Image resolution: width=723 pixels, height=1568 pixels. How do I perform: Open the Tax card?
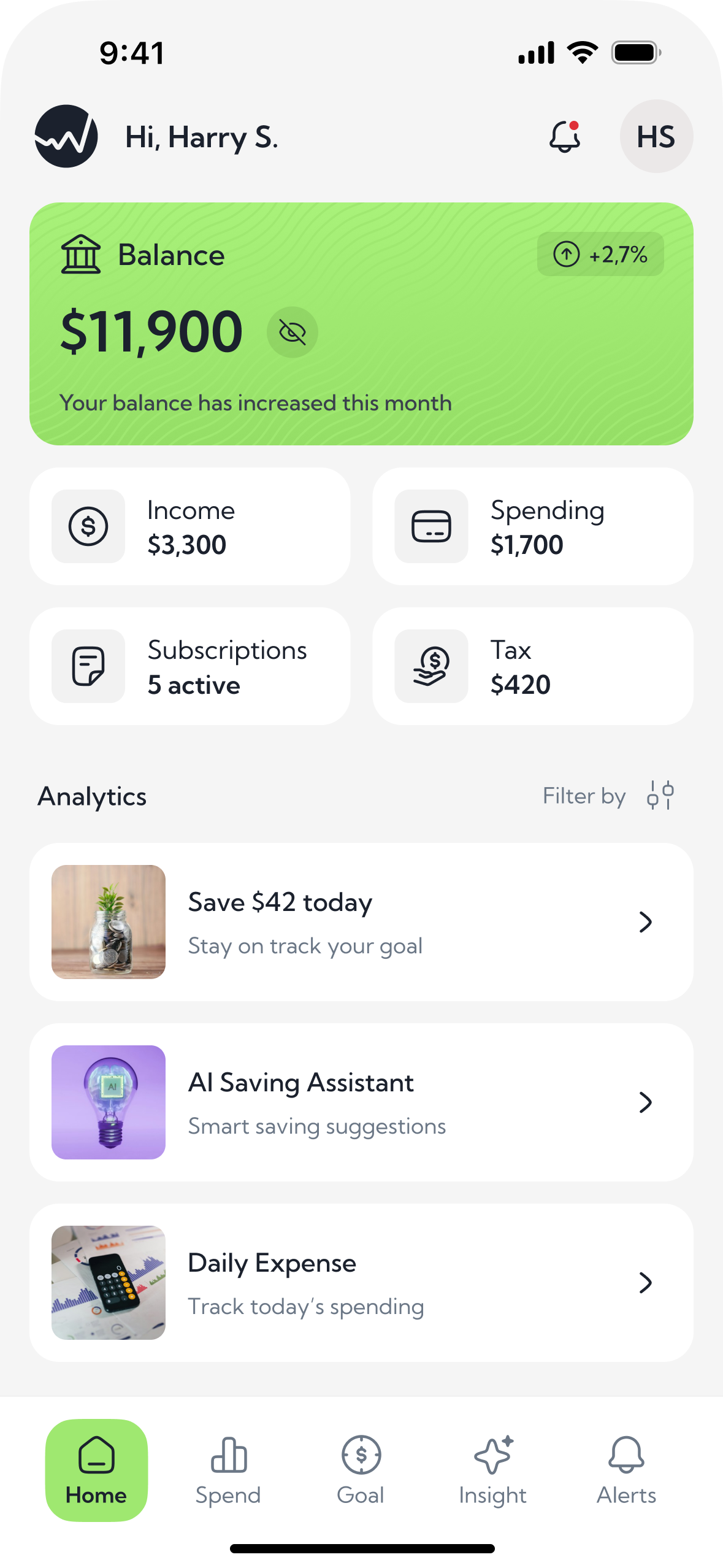click(x=533, y=666)
